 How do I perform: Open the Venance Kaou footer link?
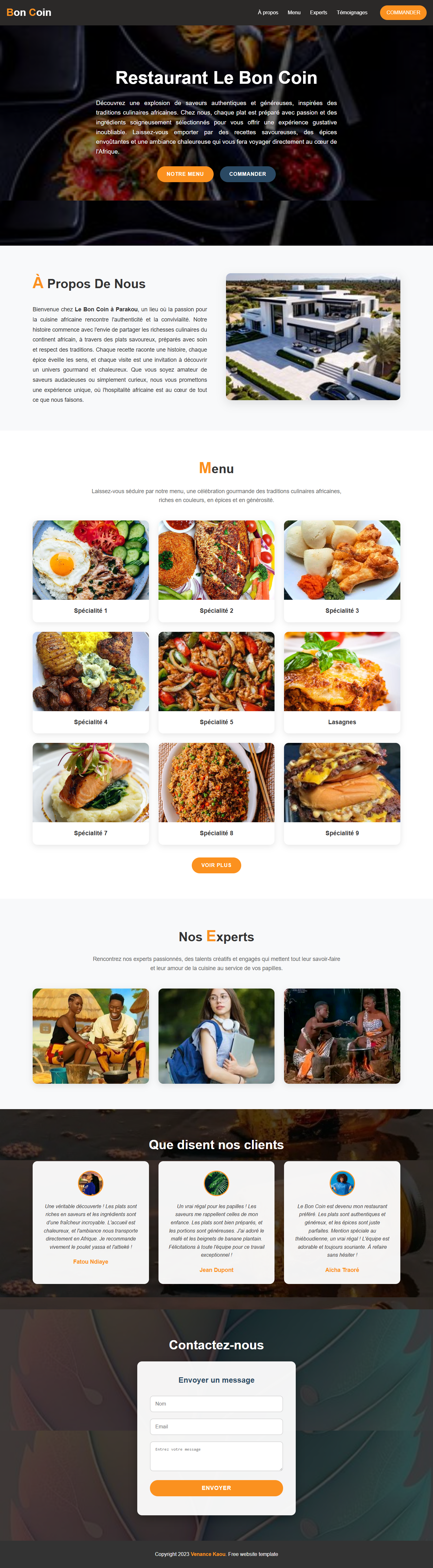[208, 1554]
